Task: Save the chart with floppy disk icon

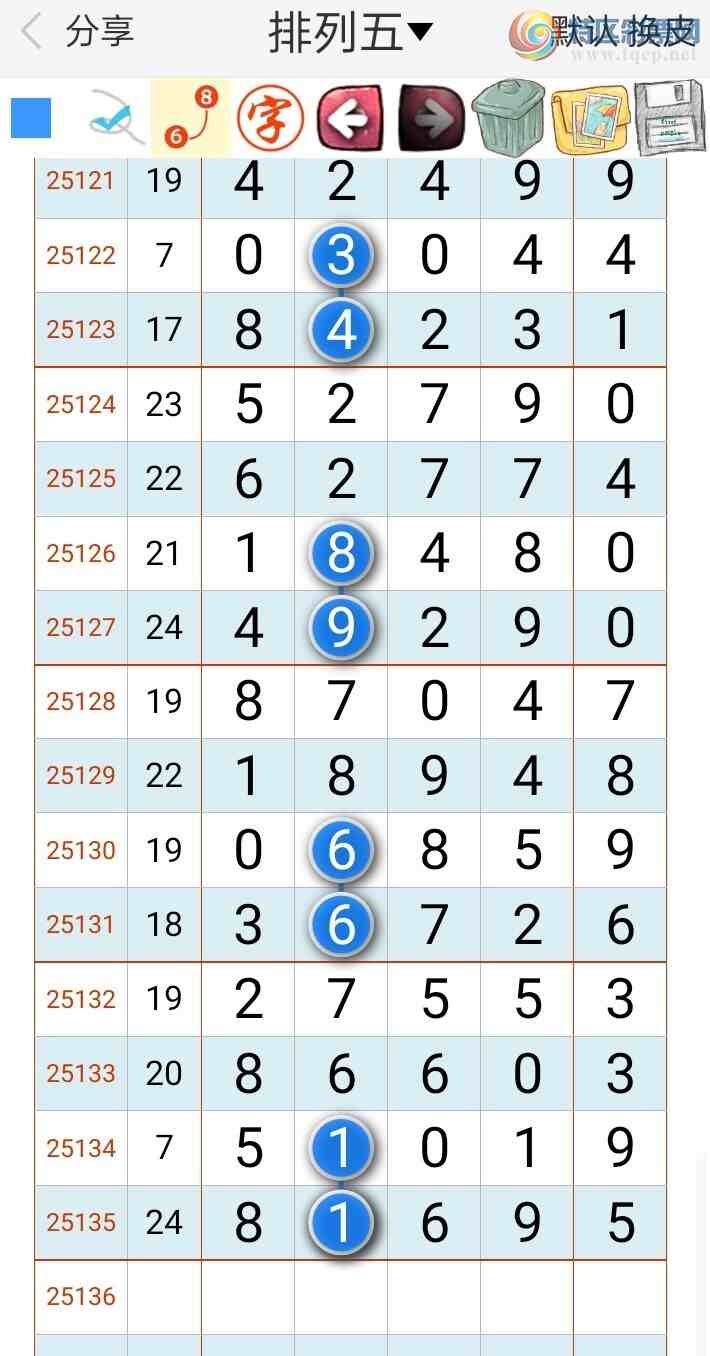Action: click(x=671, y=118)
